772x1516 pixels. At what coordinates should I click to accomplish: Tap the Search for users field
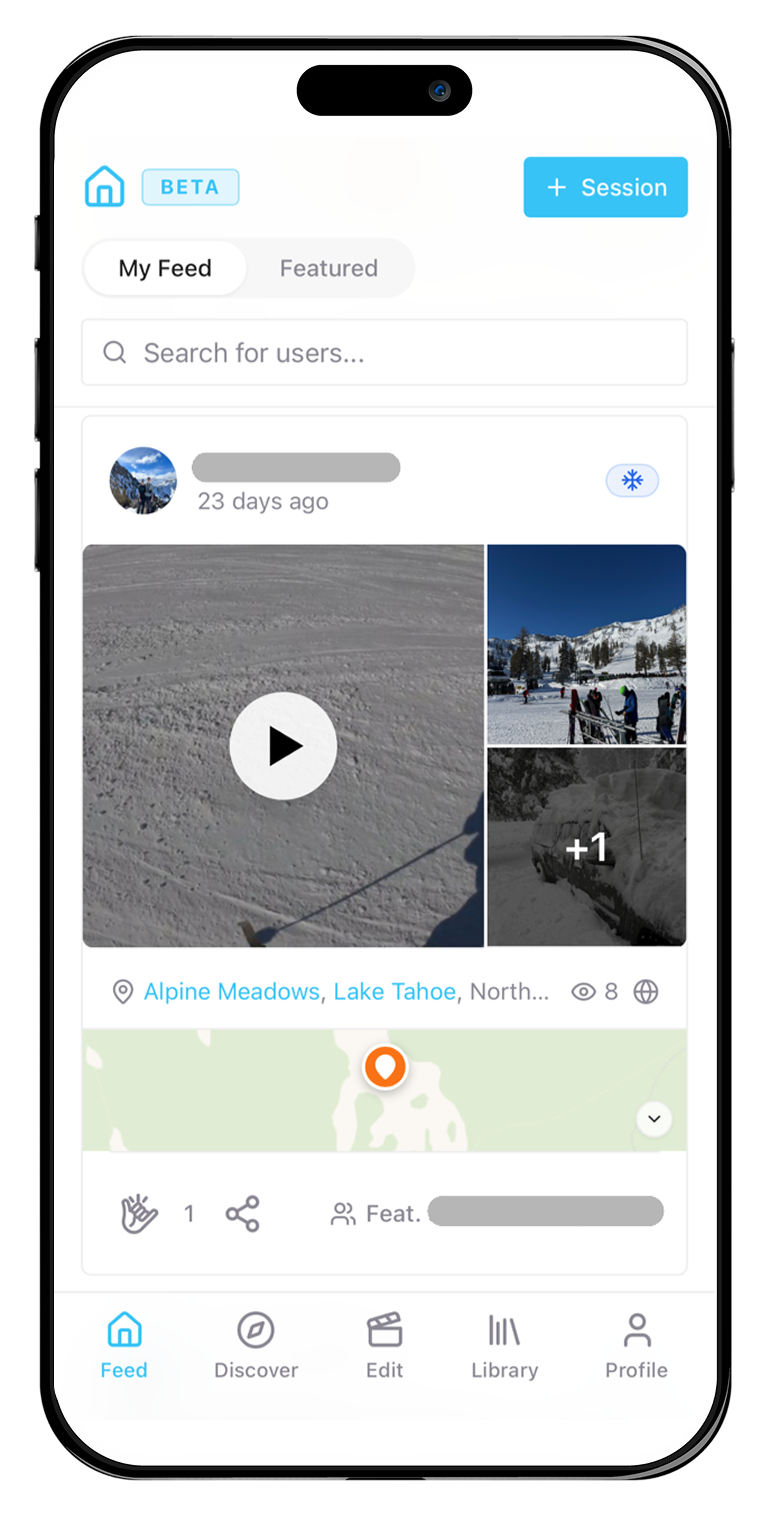click(384, 352)
